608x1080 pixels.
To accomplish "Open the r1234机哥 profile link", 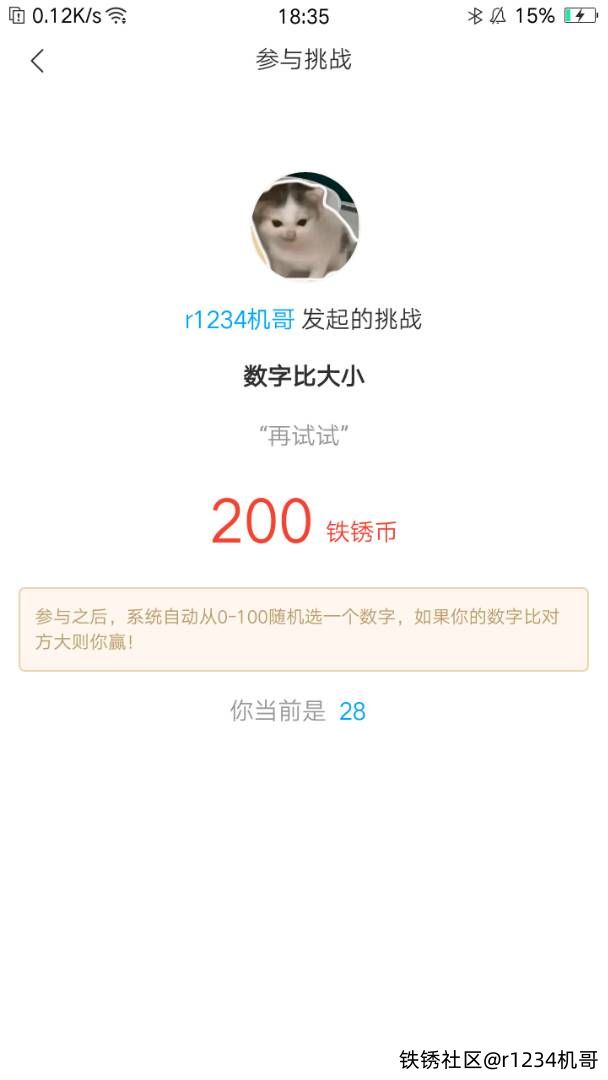I will tap(239, 320).
